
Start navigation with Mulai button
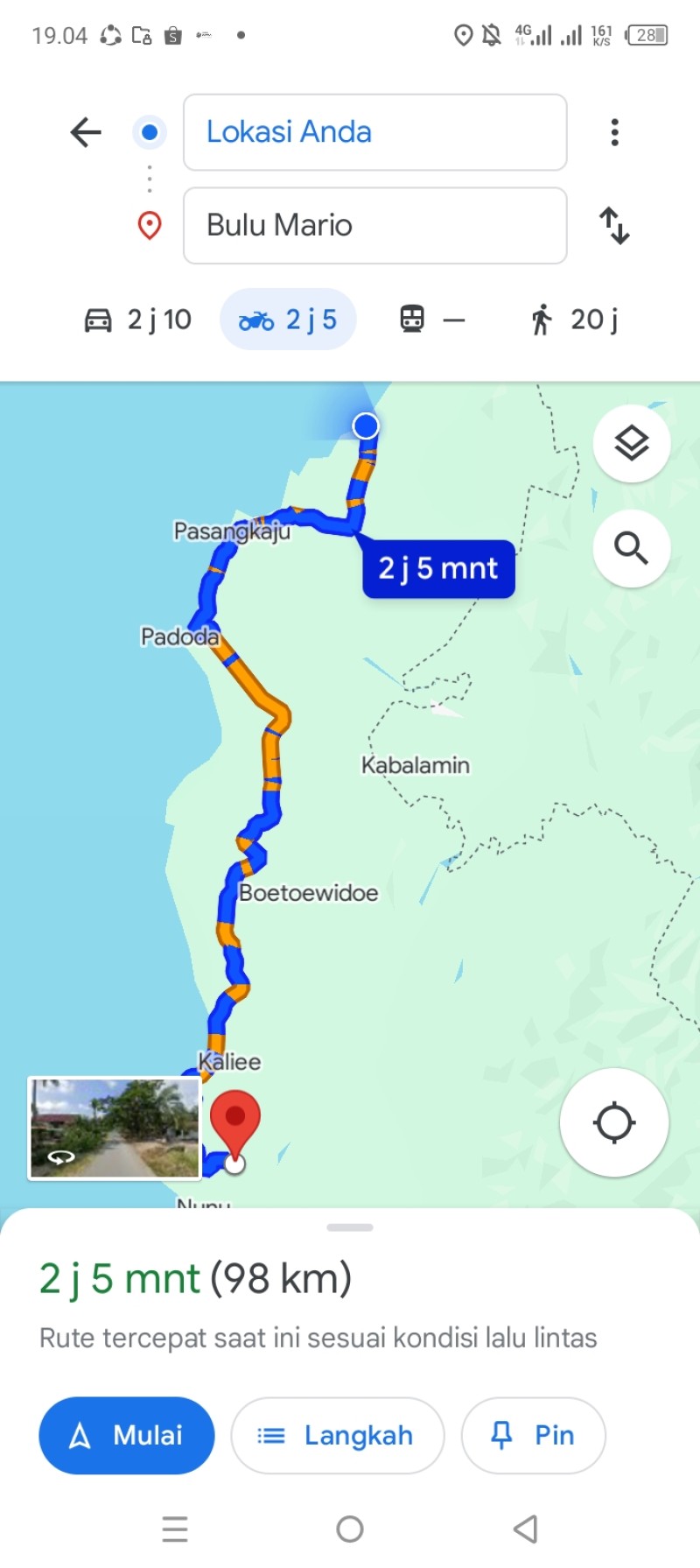pos(127,1436)
